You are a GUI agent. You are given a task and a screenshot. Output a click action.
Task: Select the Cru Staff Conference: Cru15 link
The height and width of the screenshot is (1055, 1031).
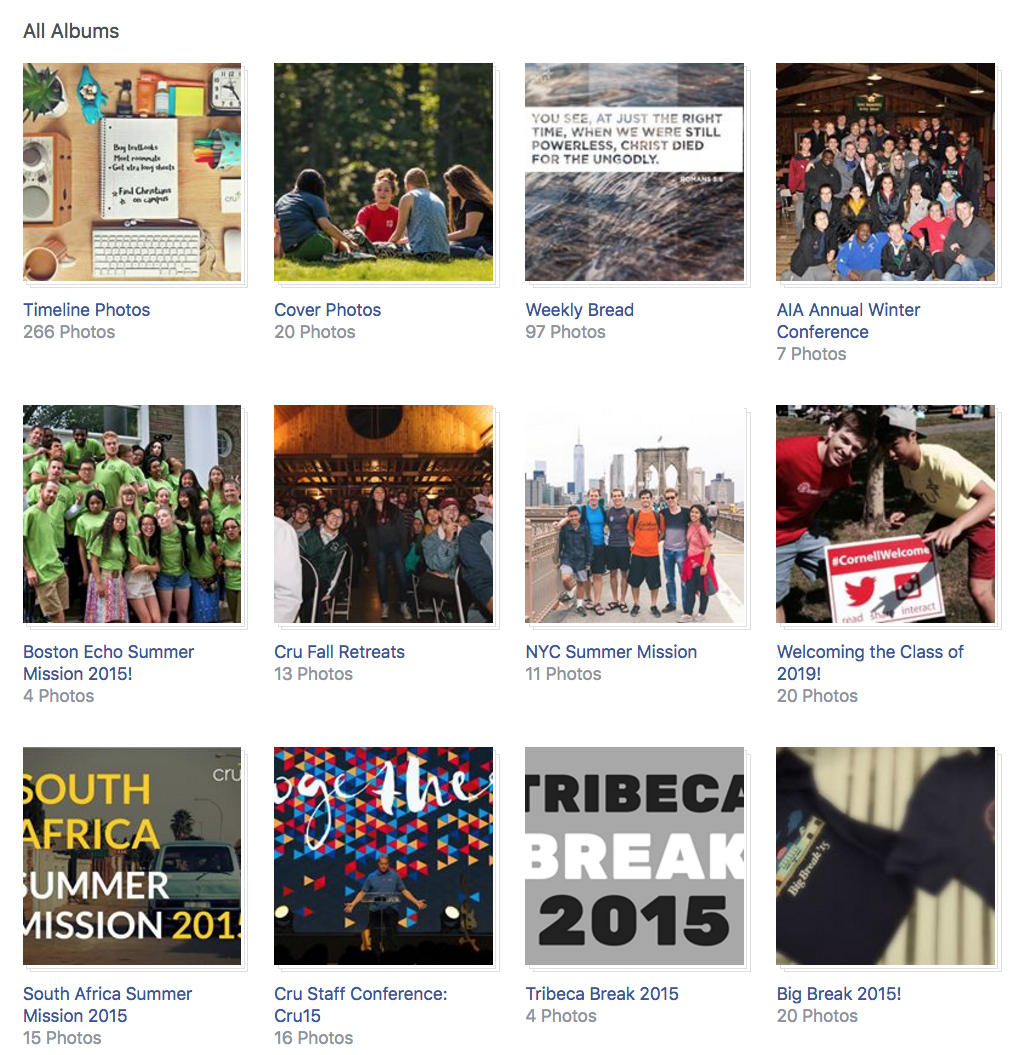pos(360,1004)
